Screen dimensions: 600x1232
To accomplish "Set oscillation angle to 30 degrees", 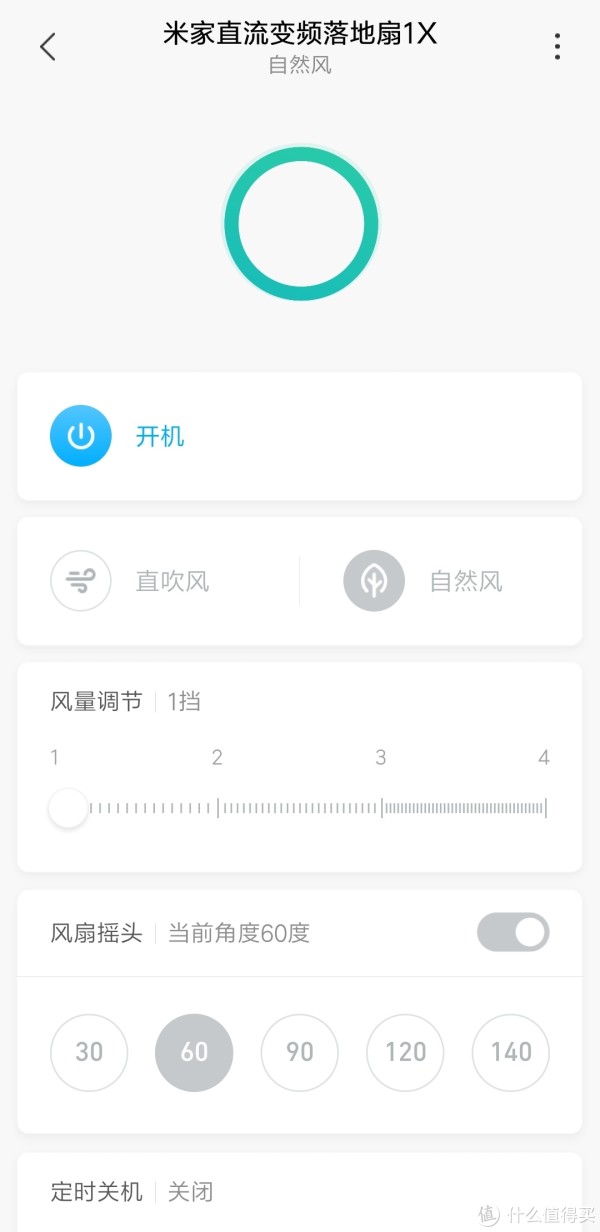I will tap(89, 1052).
